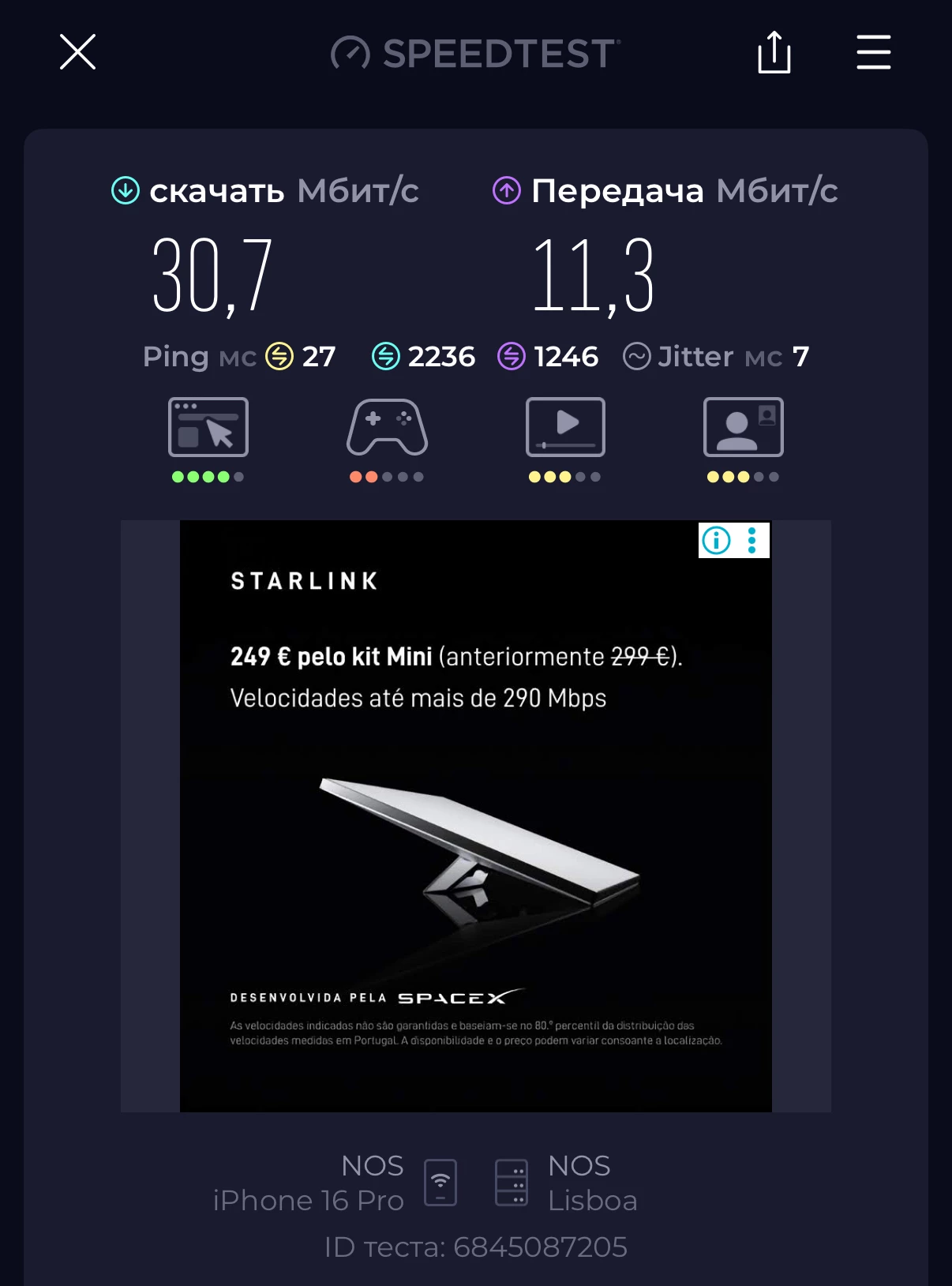Share the speed test result
The height and width of the screenshot is (1286, 952).
[x=774, y=53]
